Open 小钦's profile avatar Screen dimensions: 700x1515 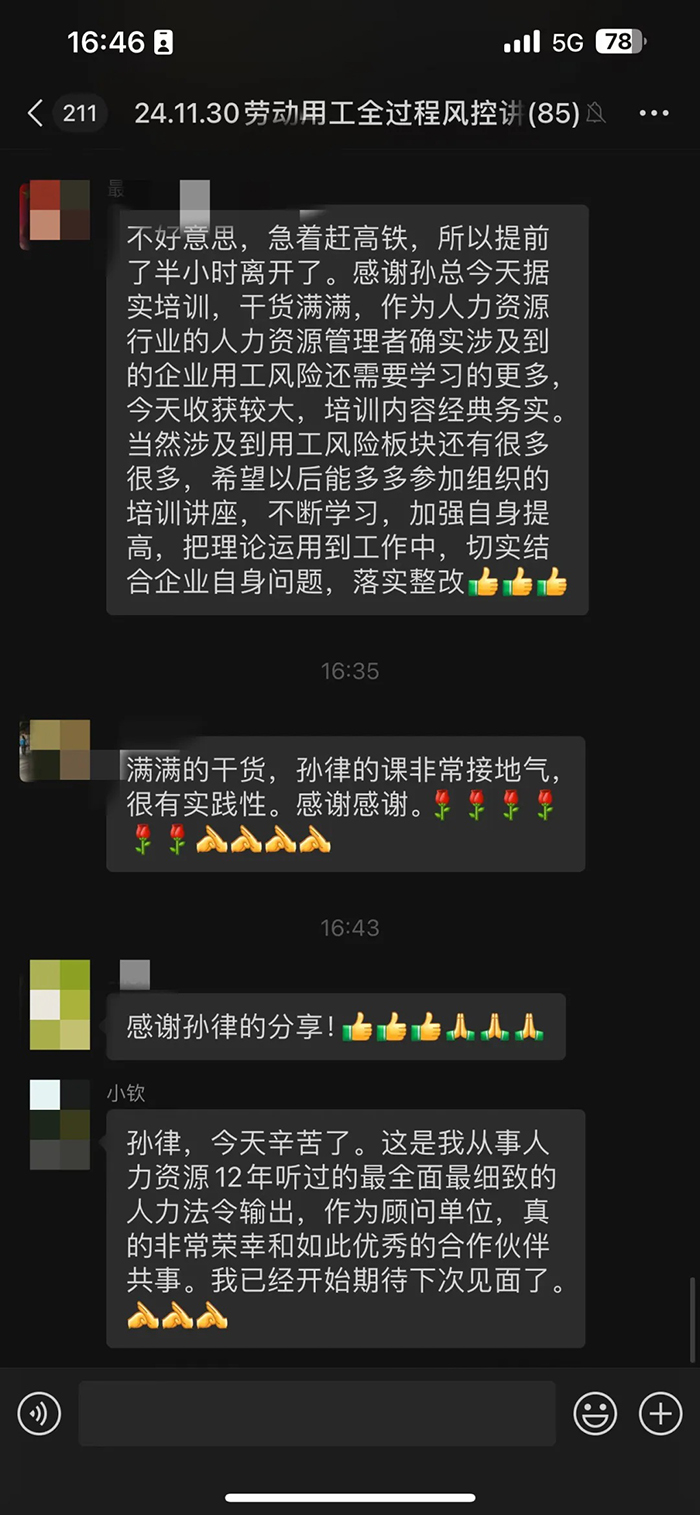[60, 1124]
